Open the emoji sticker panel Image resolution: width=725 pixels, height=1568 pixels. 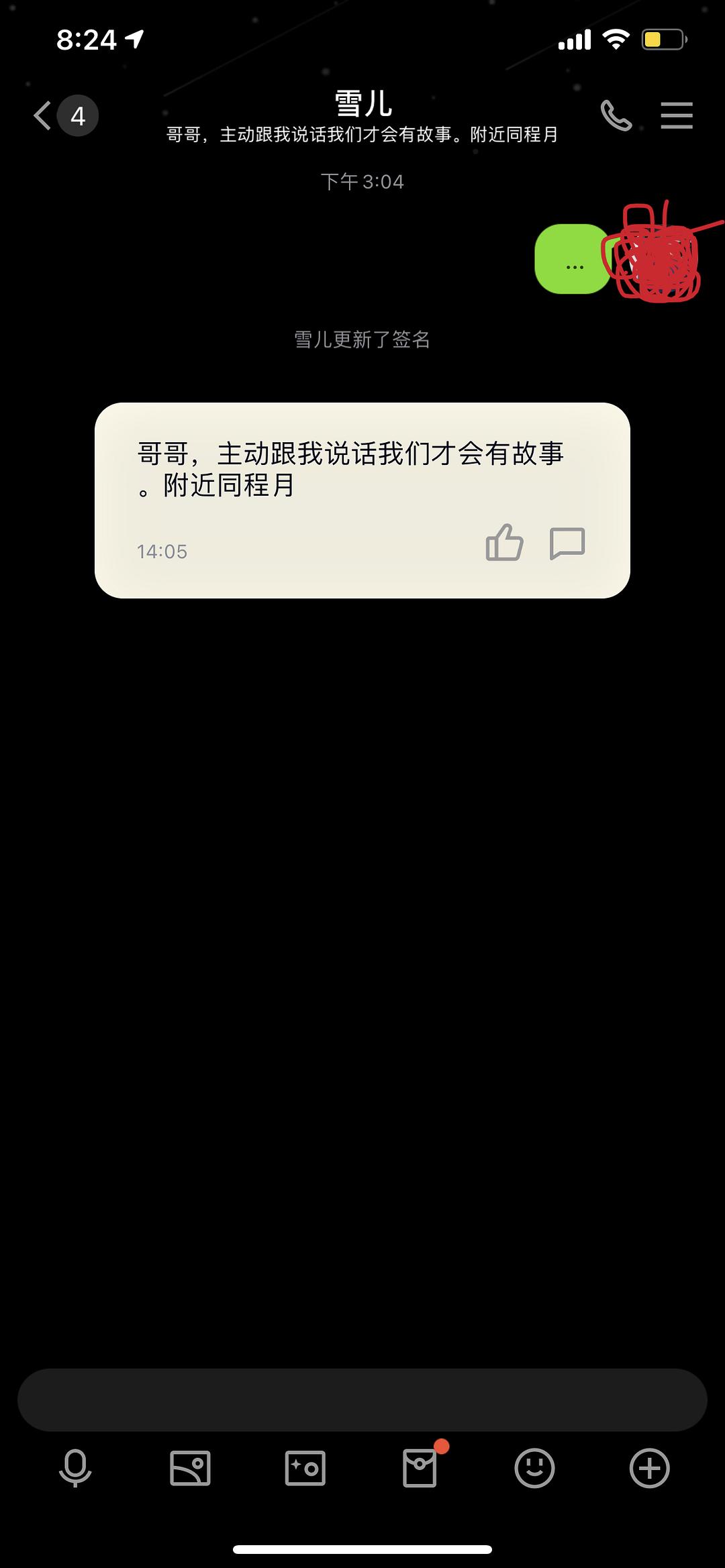point(534,1468)
